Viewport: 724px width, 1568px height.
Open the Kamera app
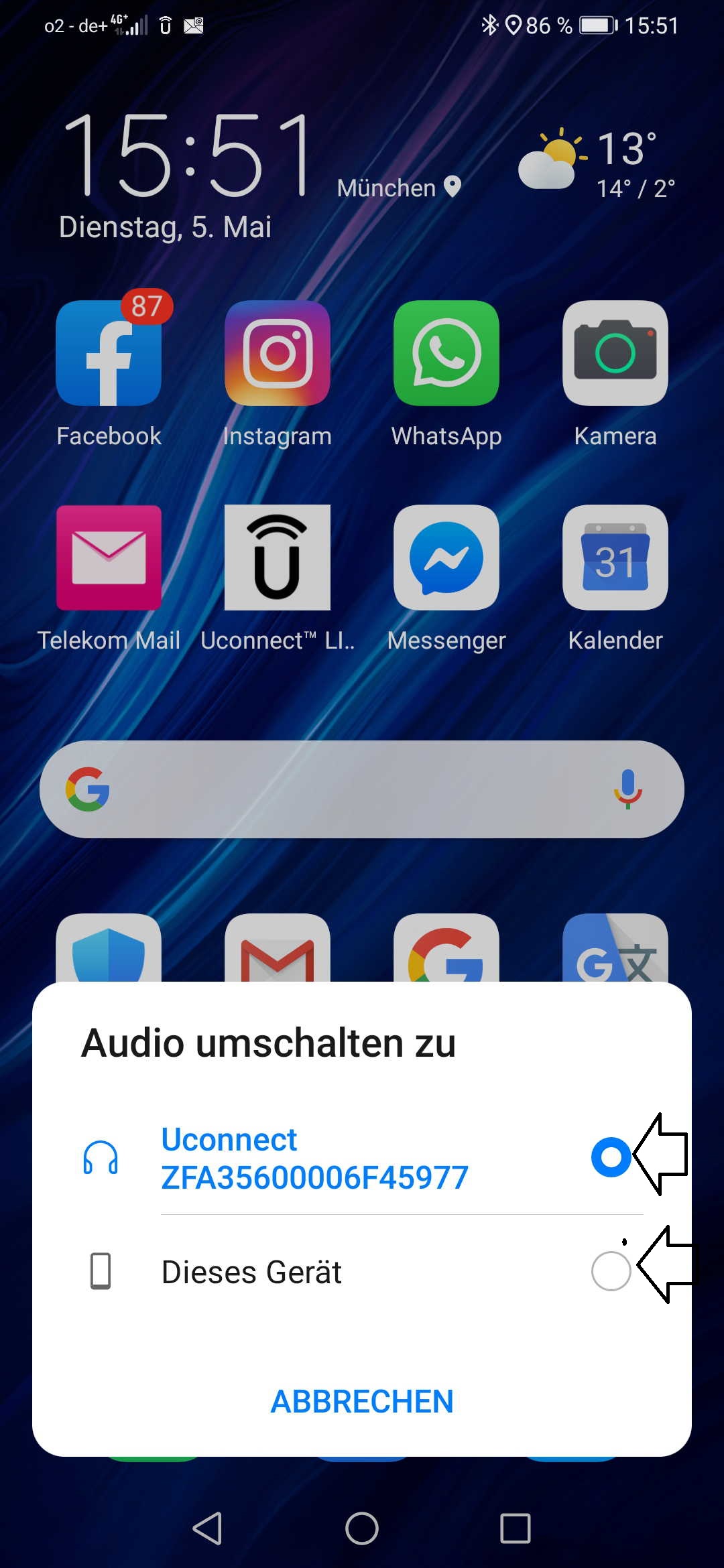point(615,354)
